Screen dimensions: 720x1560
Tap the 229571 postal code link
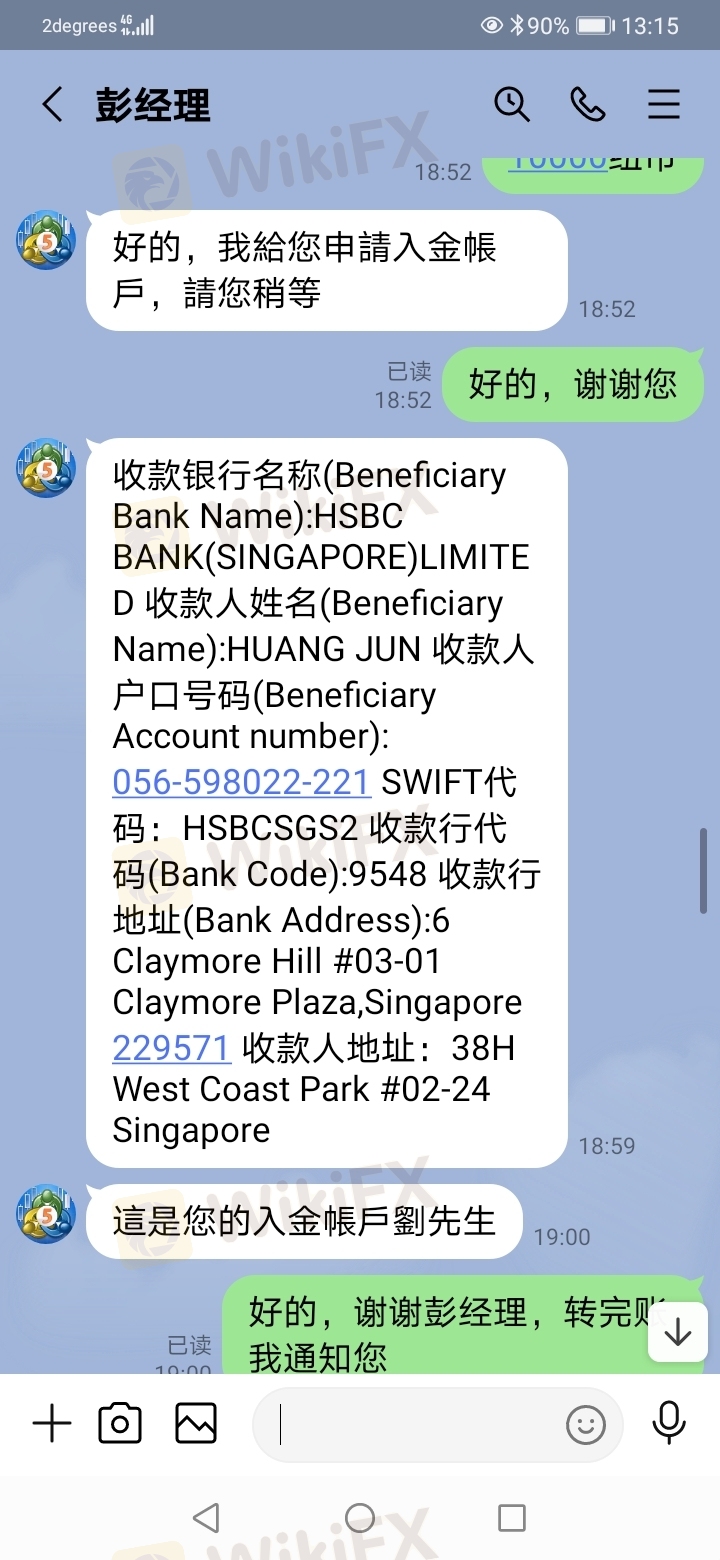point(172,1048)
